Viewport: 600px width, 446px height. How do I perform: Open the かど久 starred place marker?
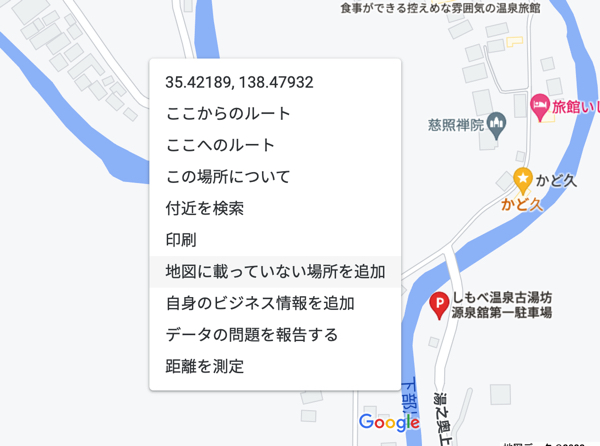(522, 179)
